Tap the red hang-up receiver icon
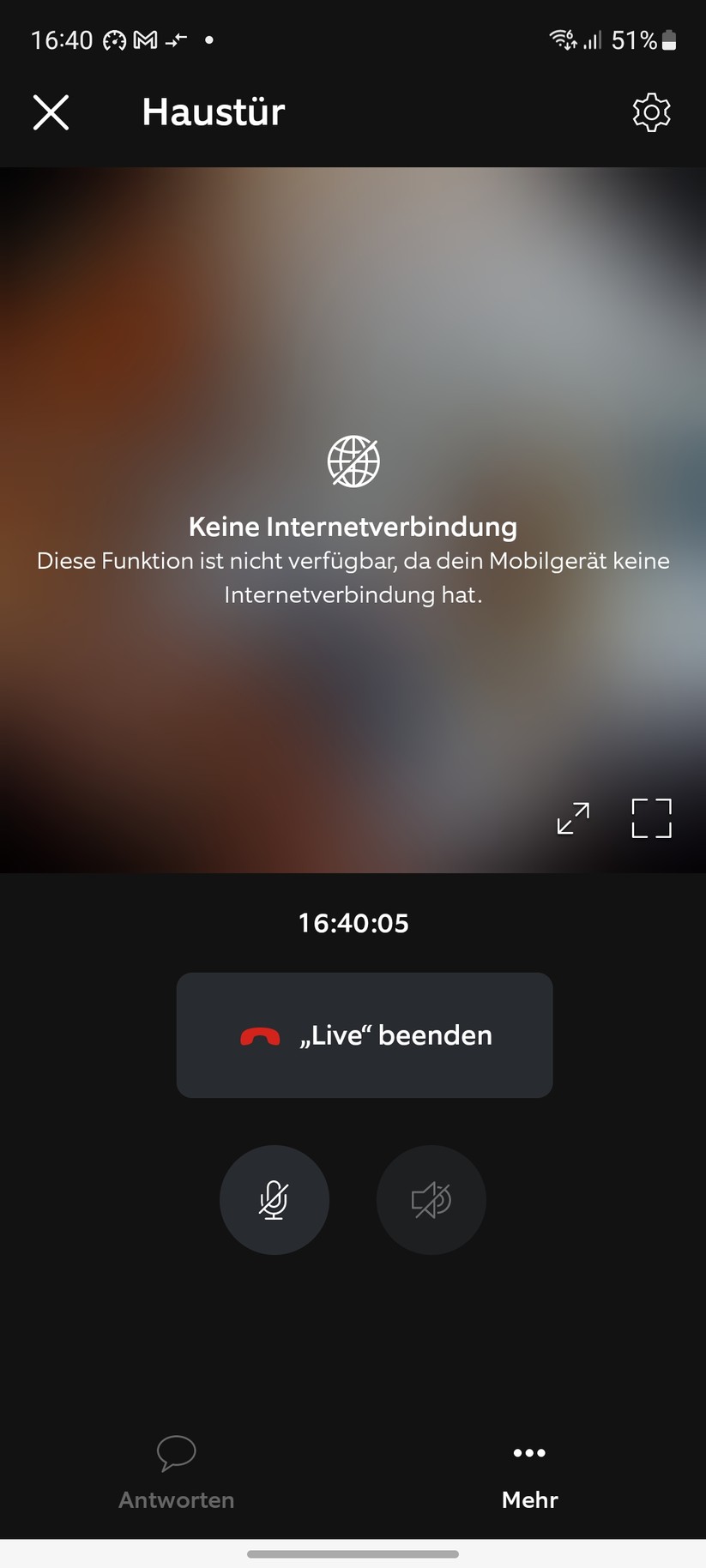 click(260, 1035)
